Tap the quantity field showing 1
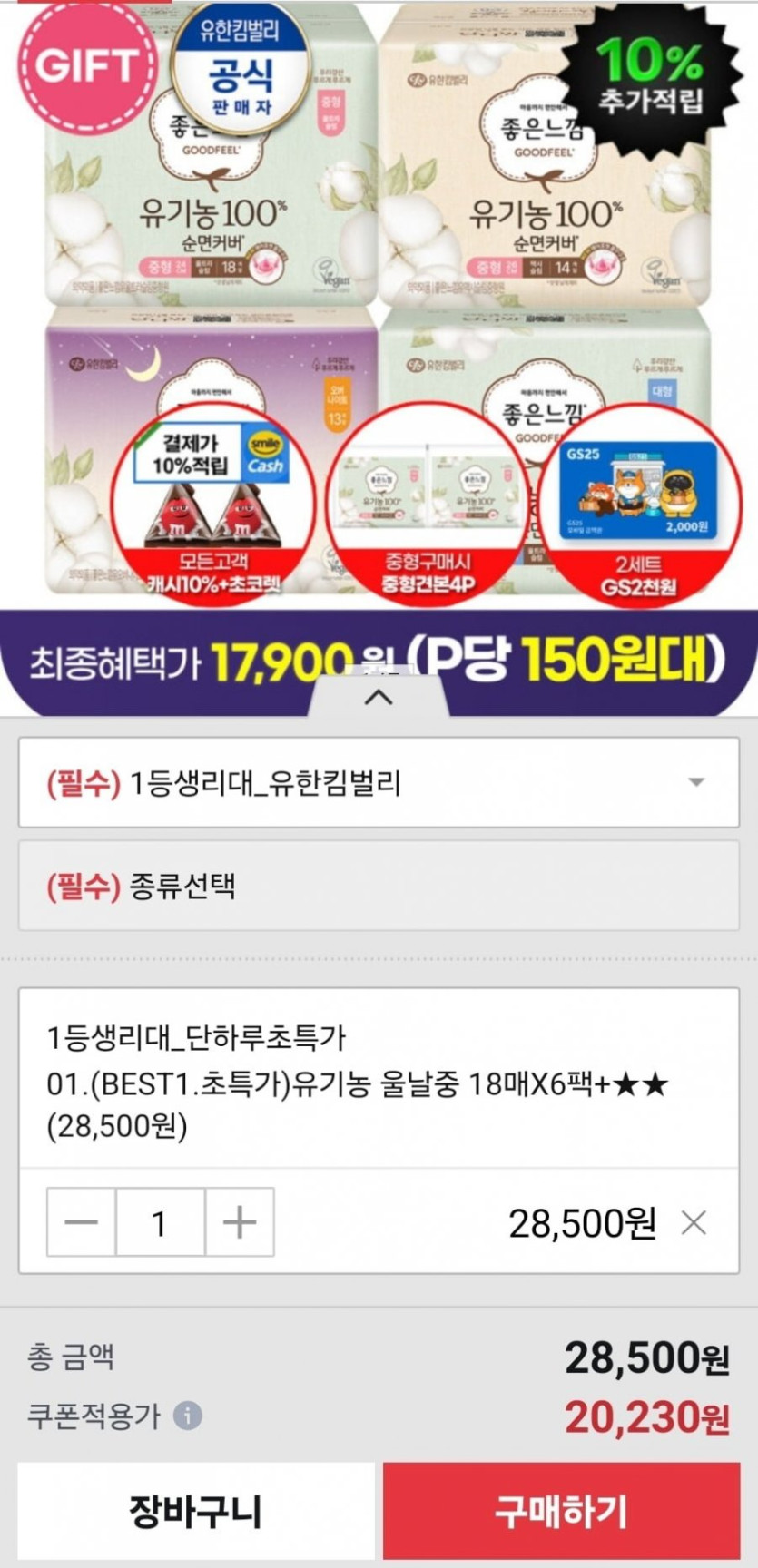 click(160, 1222)
